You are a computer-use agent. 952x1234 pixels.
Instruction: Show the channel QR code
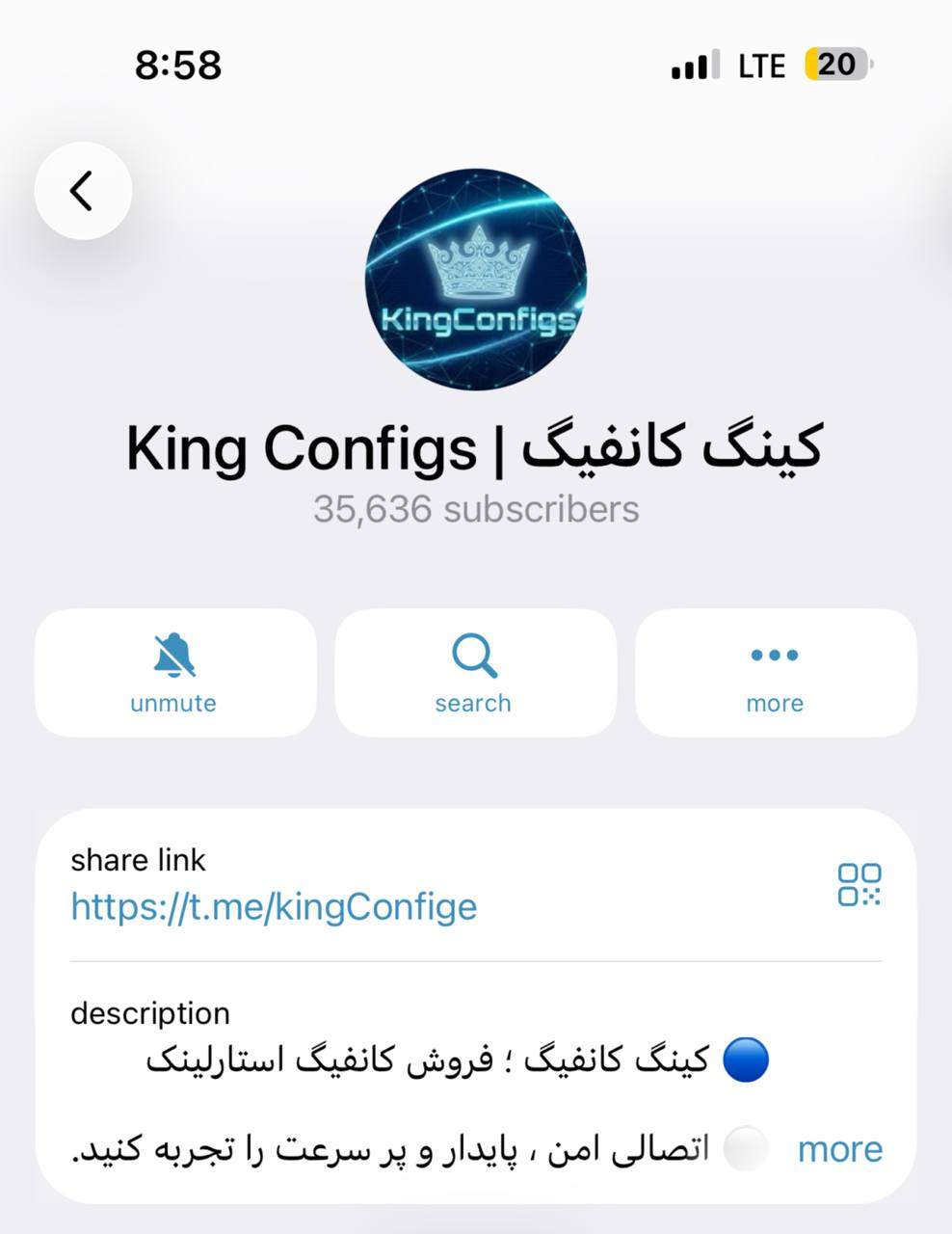click(859, 885)
